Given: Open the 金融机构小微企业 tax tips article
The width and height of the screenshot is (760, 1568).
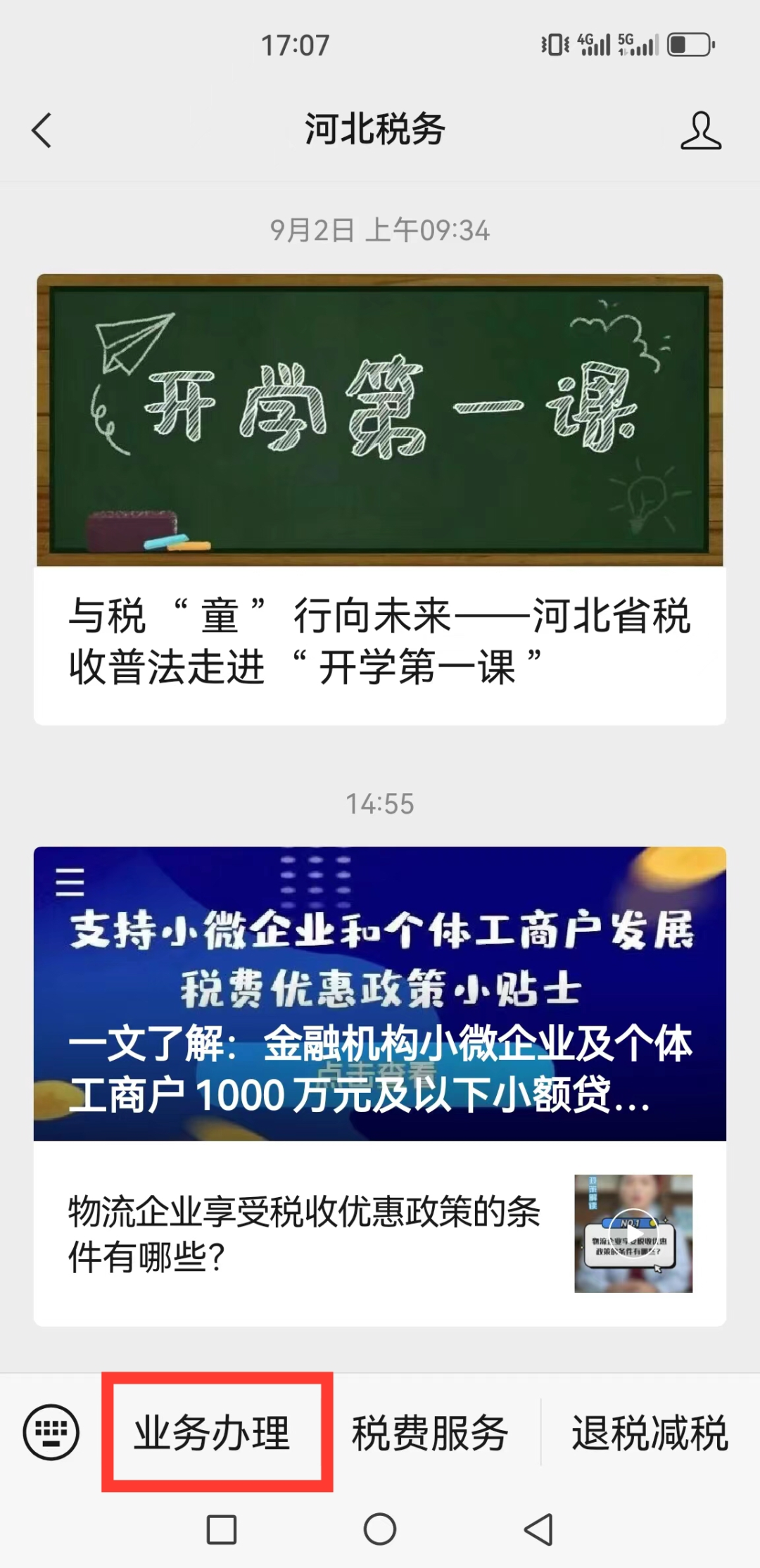Looking at the screenshot, I should [380, 993].
